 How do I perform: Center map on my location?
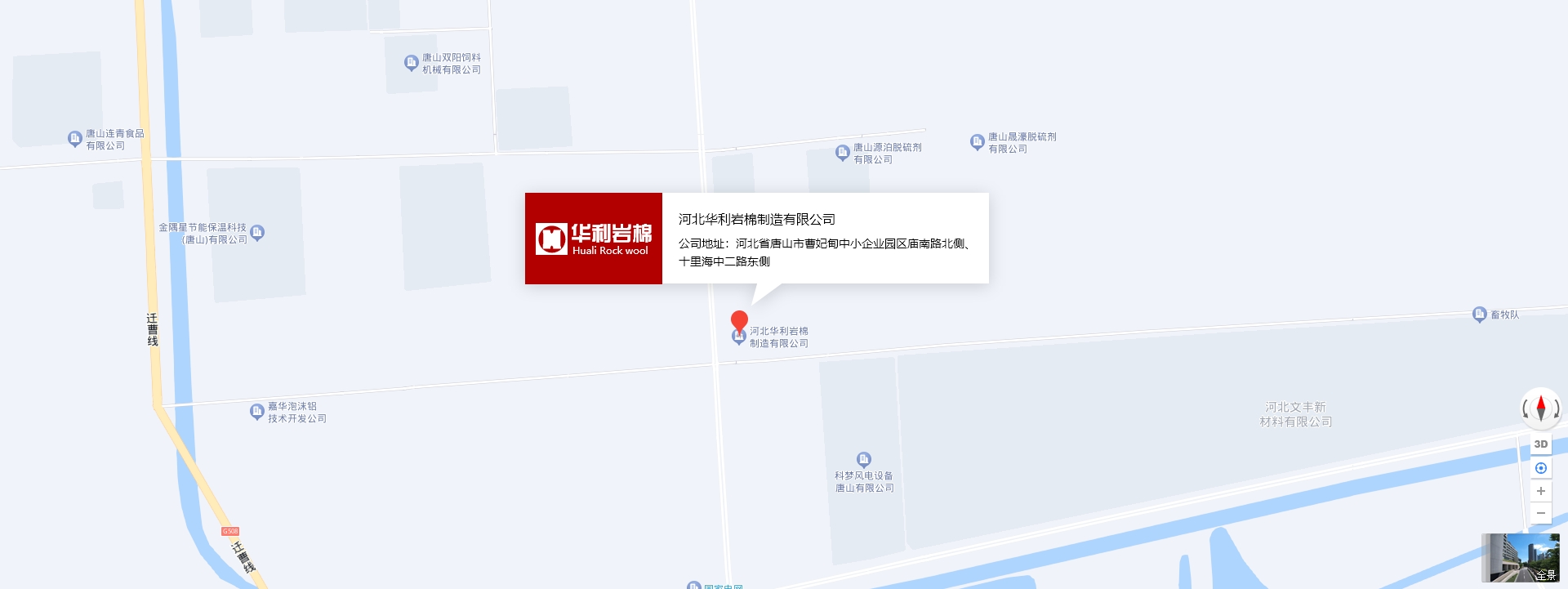(1540, 468)
